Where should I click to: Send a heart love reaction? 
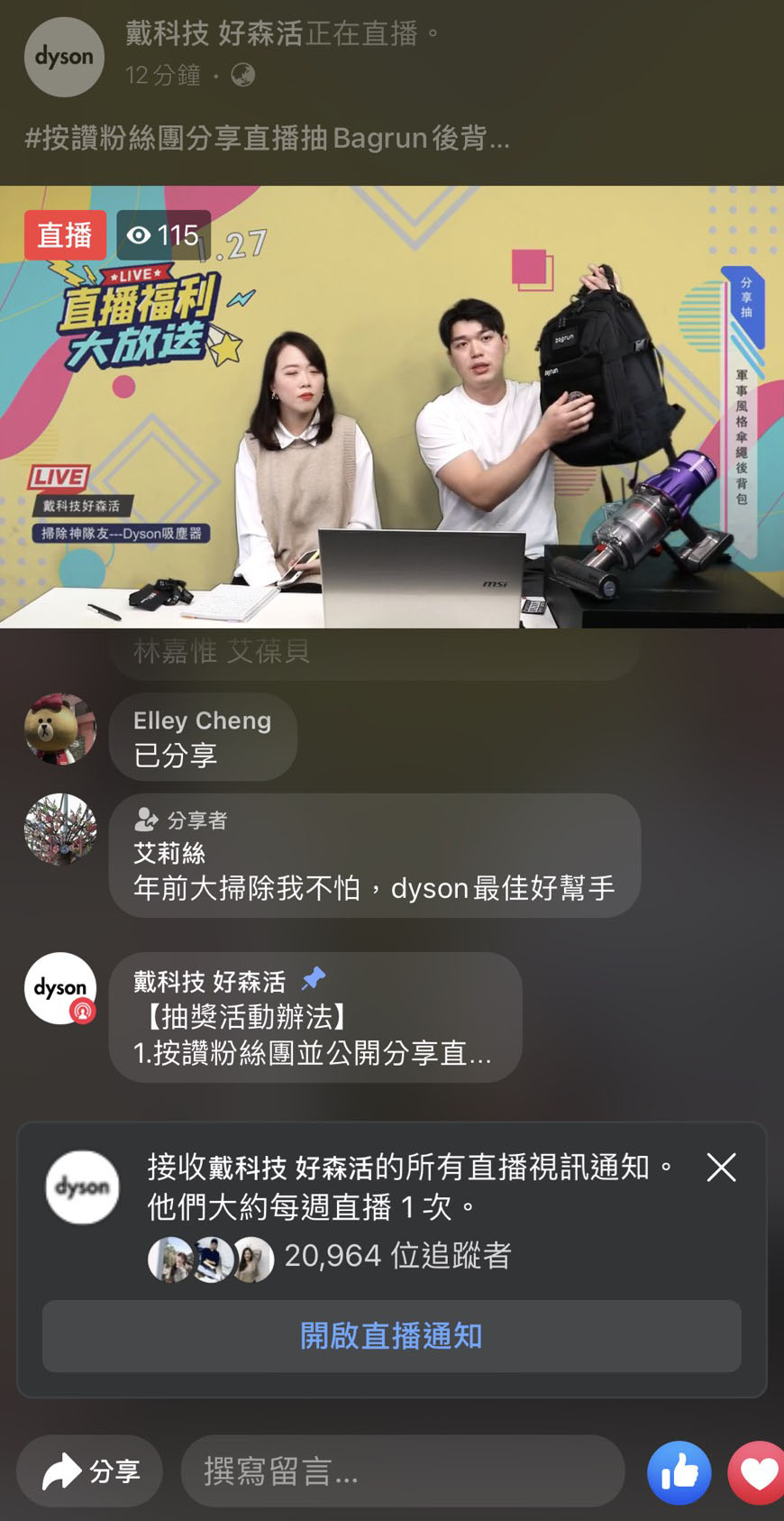(757, 1473)
